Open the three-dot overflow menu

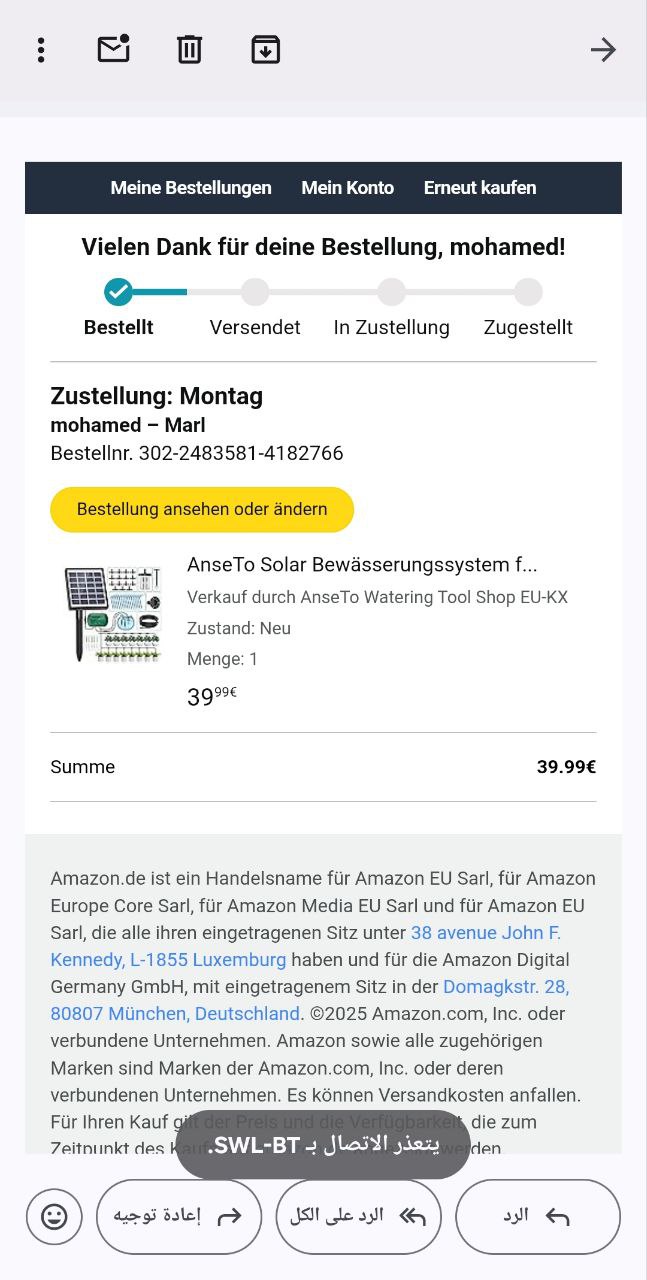tap(41, 50)
